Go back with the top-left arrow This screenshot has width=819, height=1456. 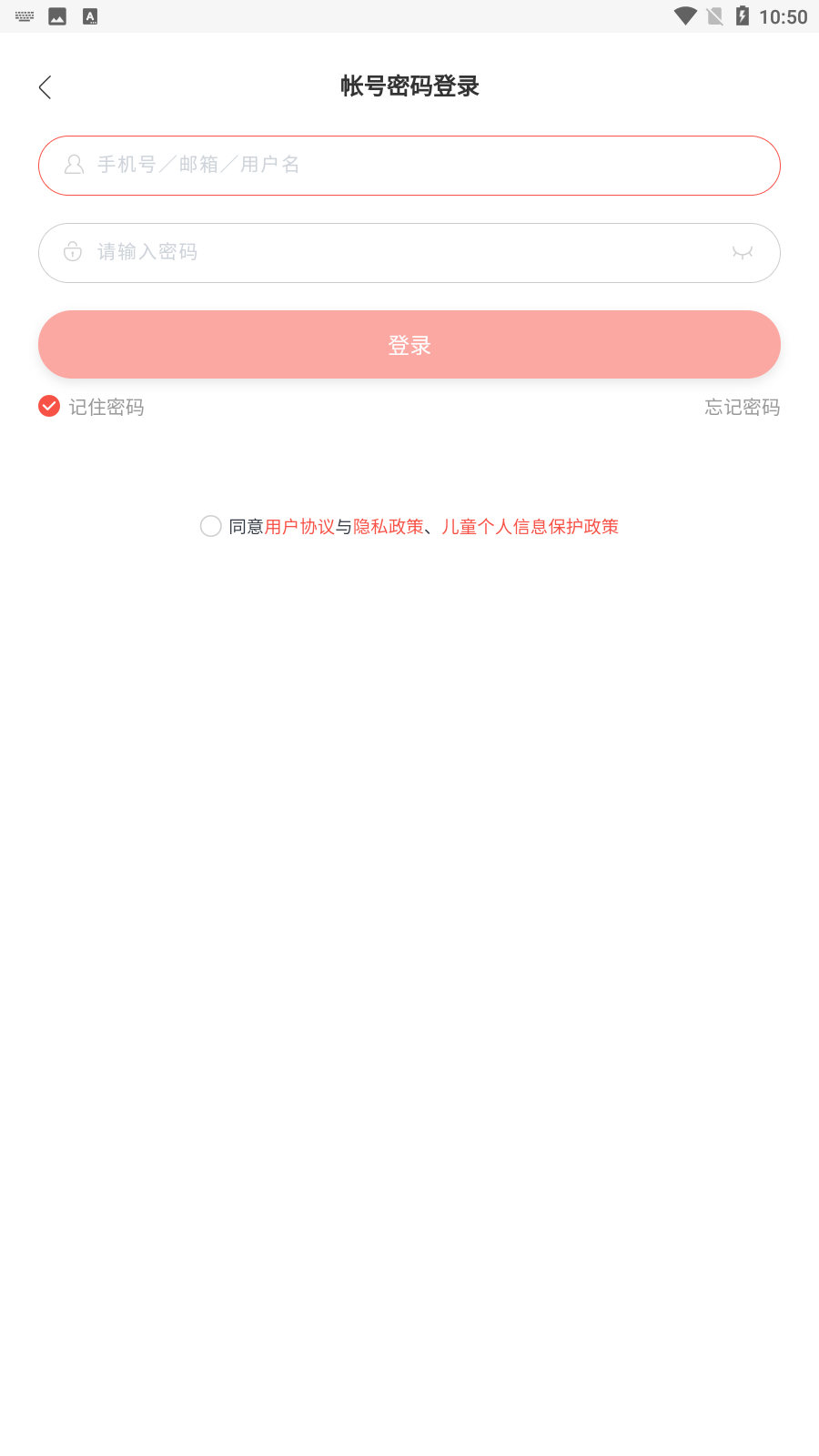[x=45, y=87]
